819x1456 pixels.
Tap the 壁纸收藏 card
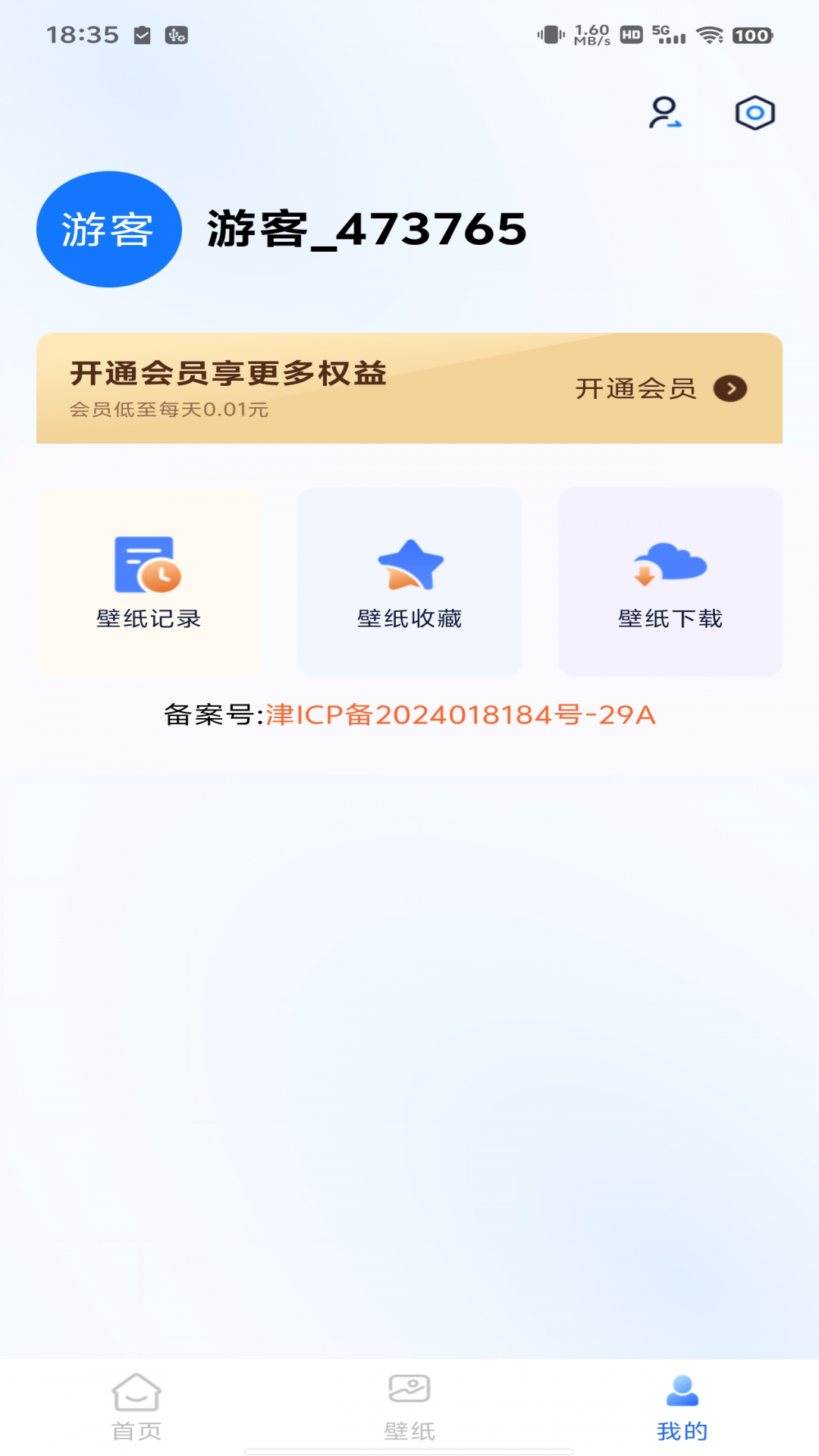coord(409,581)
